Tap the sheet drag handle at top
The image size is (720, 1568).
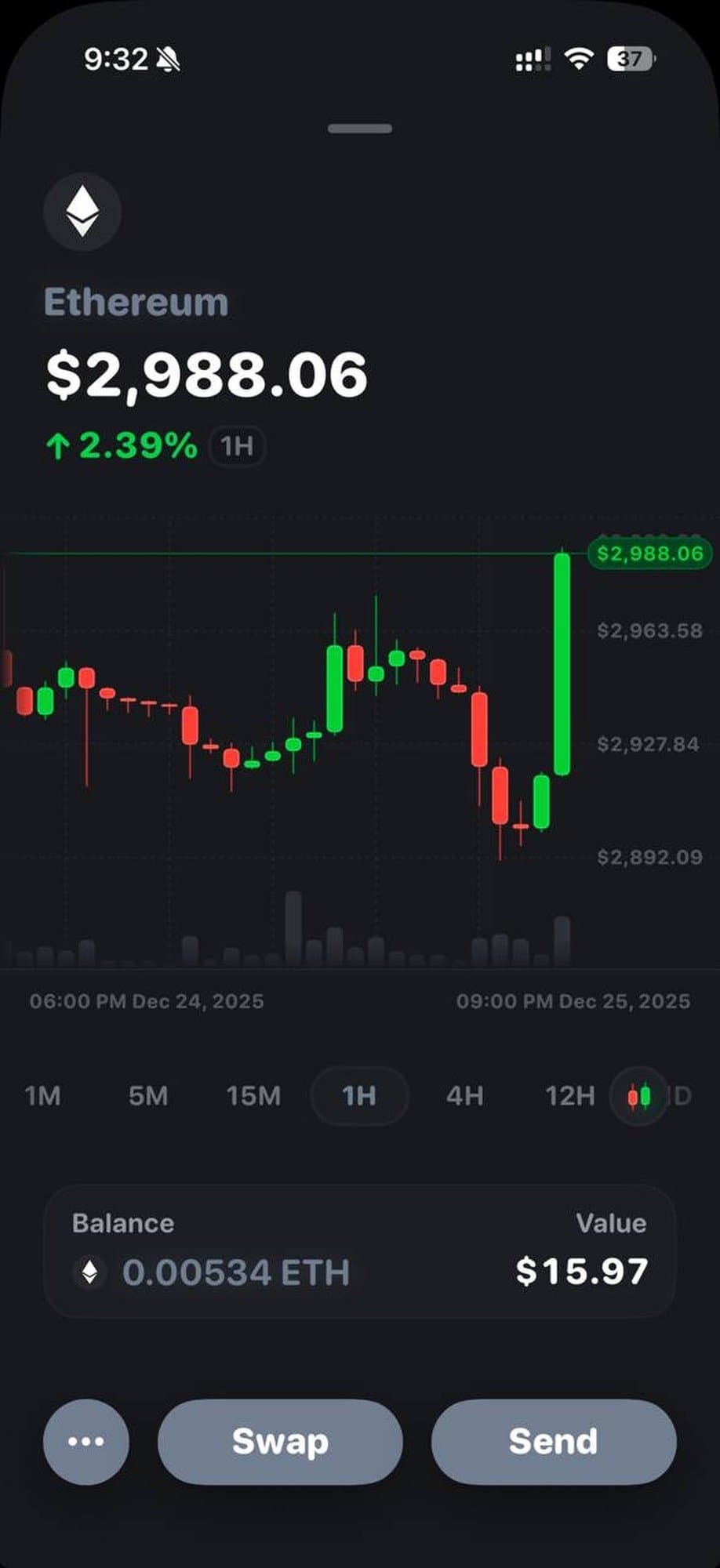point(360,129)
